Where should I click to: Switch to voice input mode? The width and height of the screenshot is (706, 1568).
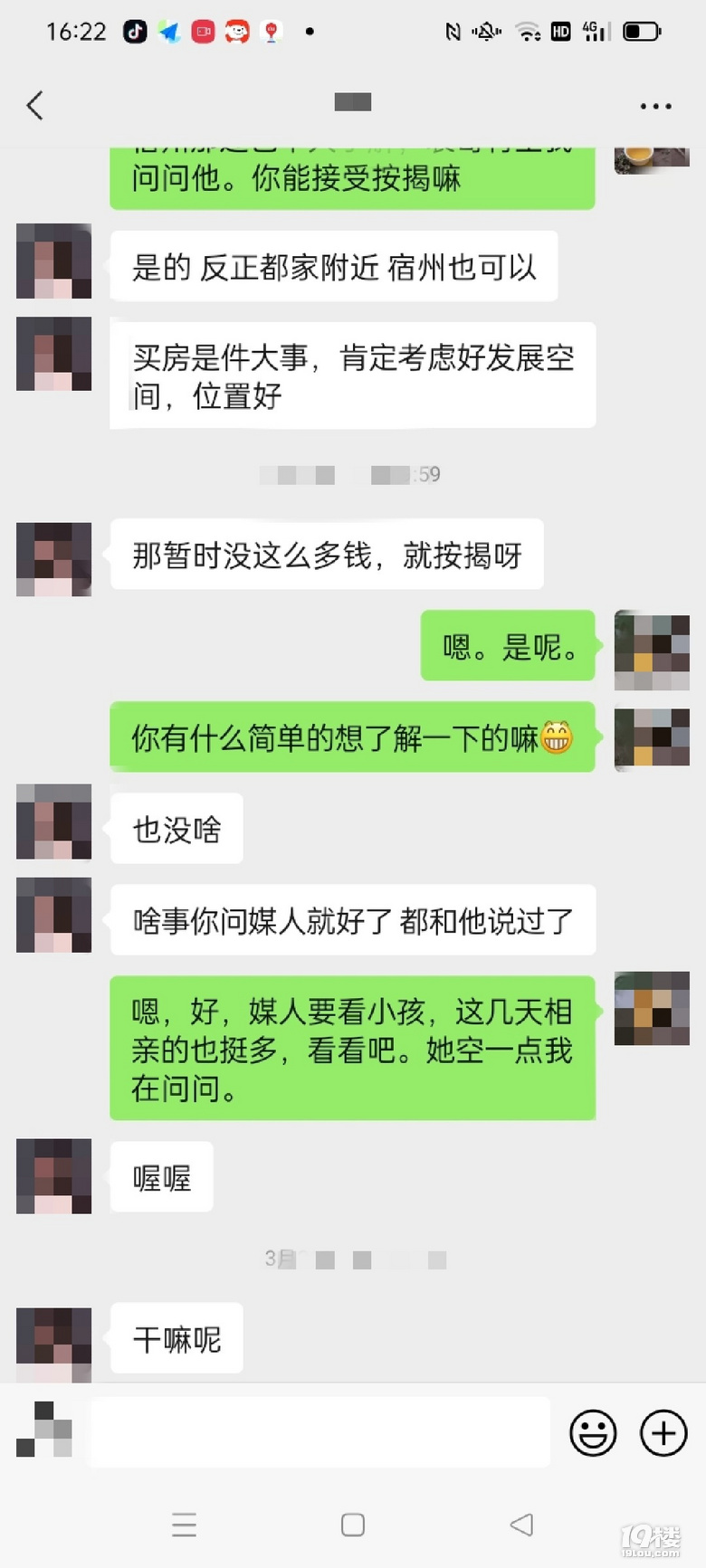click(x=44, y=1430)
